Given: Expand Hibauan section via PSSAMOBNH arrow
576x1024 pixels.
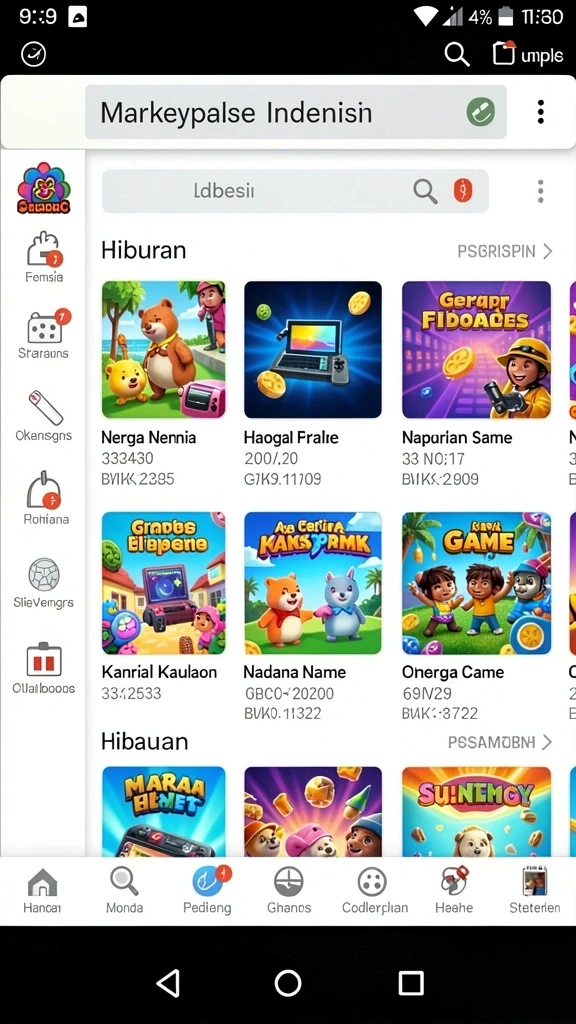Looking at the screenshot, I should coord(500,742).
